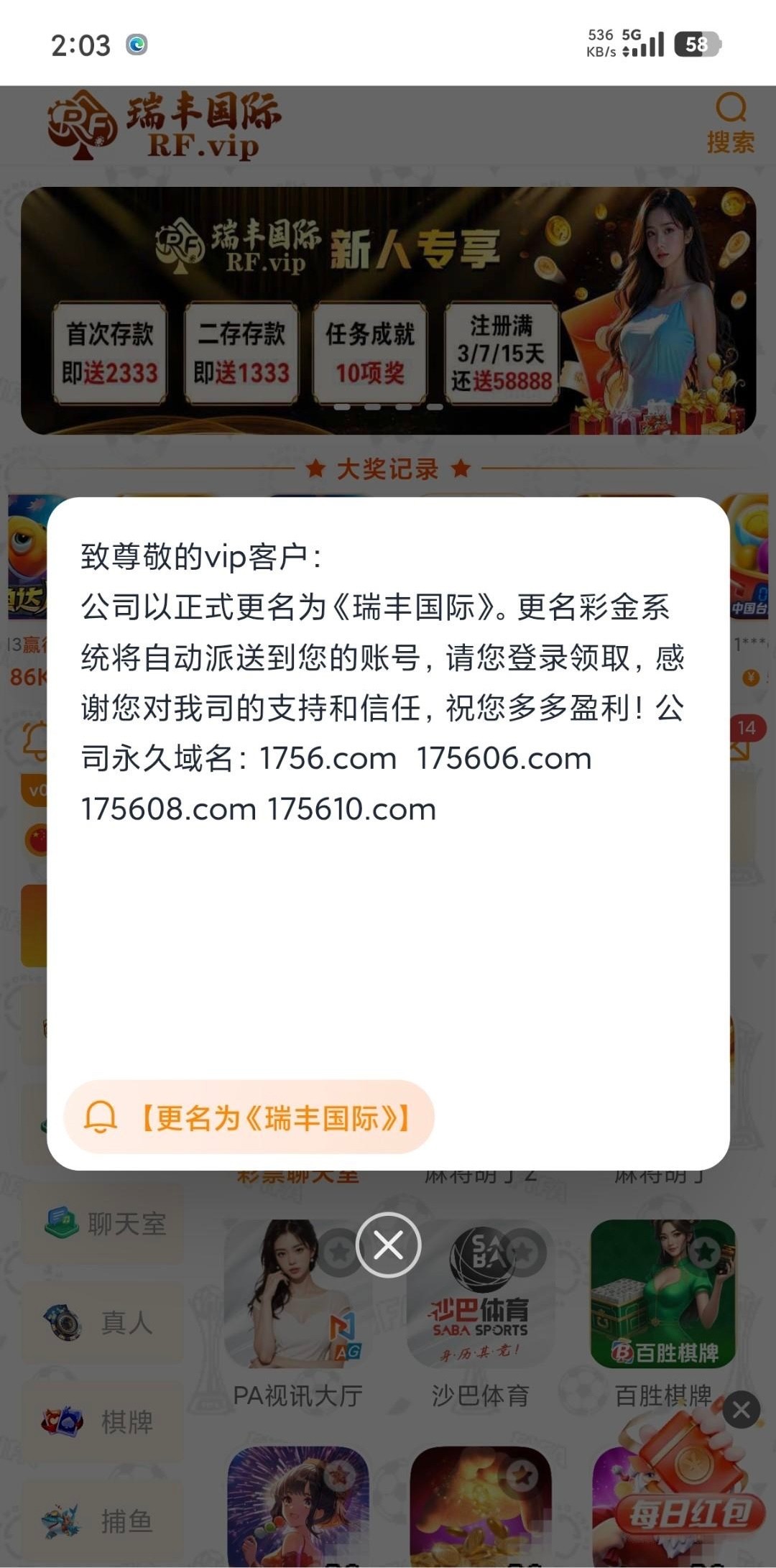
Task: Select the 聊天室 category
Action: tap(104, 1223)
